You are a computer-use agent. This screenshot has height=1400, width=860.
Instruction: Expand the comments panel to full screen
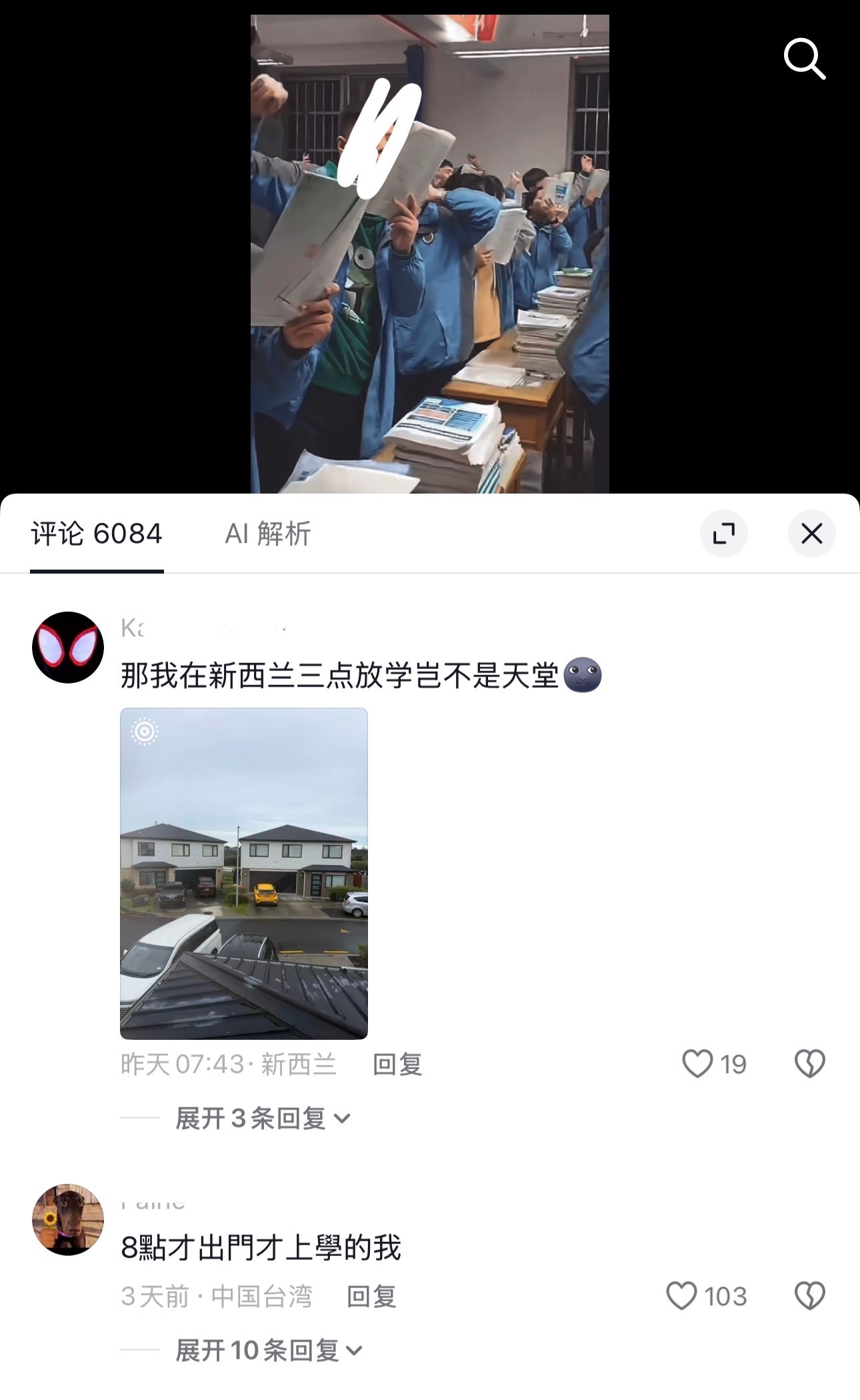pos(724,534)
